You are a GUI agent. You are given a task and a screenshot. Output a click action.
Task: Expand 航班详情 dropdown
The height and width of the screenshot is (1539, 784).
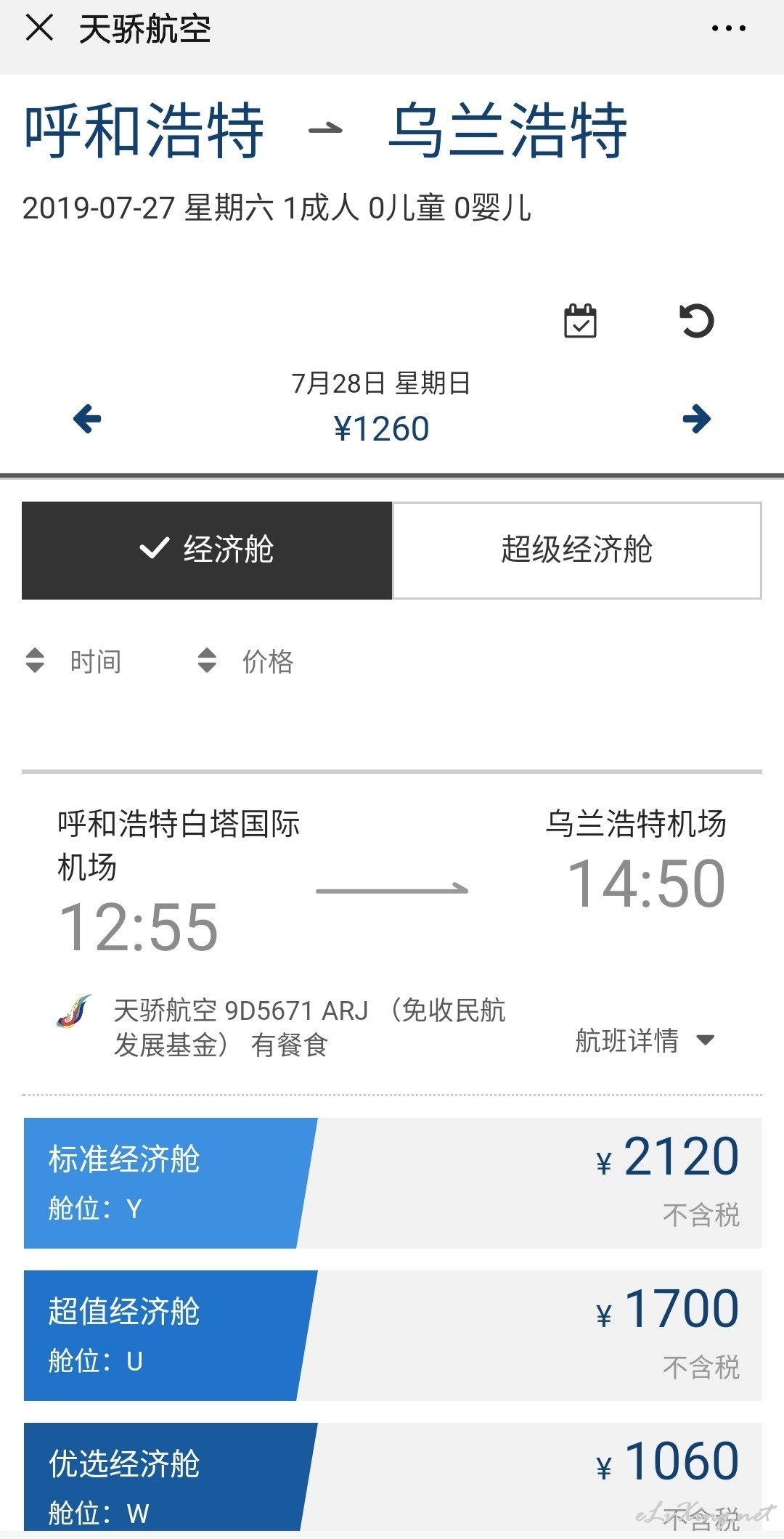click(645, 1040)
